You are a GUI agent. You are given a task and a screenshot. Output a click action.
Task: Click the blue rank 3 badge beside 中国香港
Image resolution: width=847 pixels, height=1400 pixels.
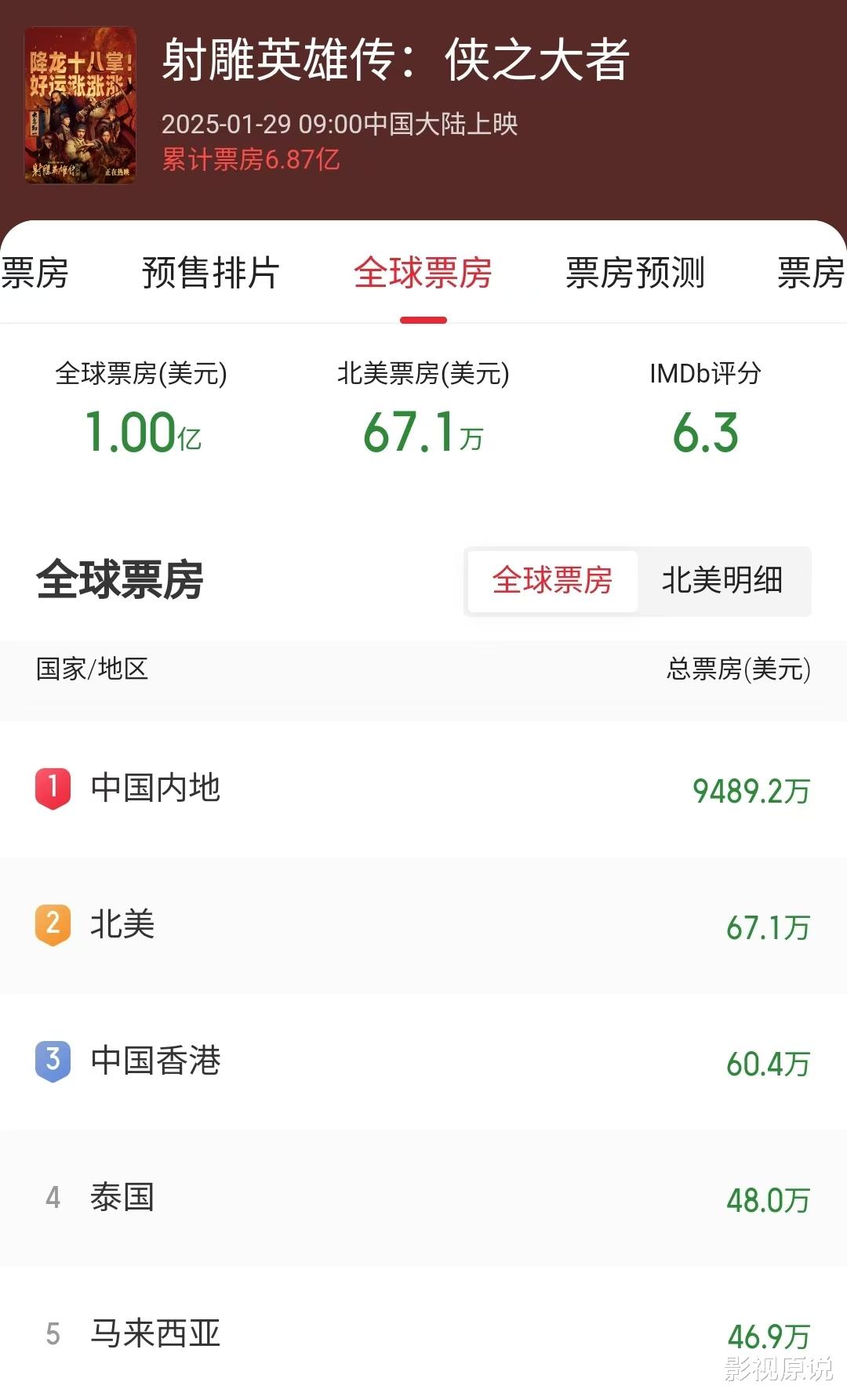(x=53, y=1061)
